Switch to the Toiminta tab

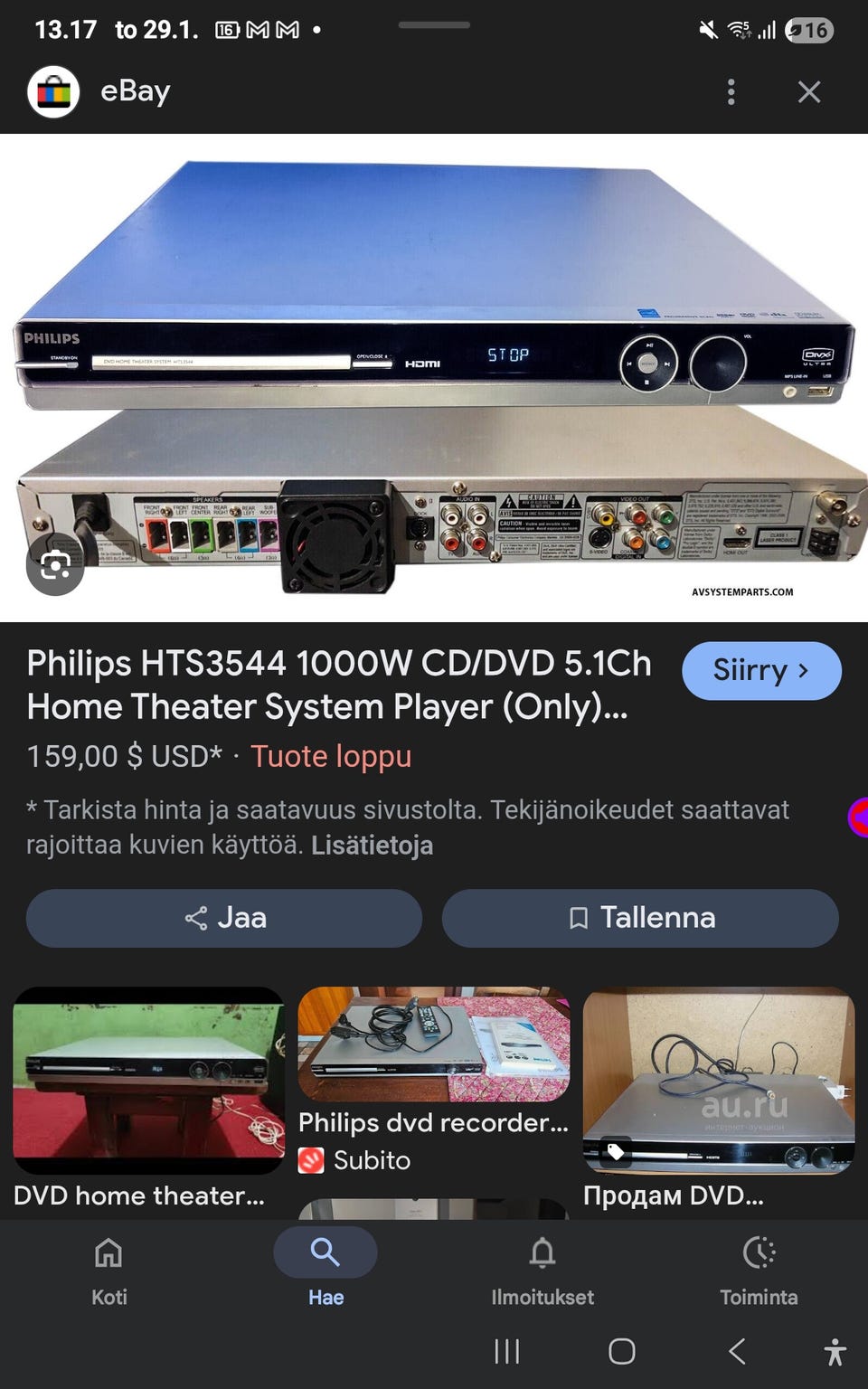[x=759, y=1271]
